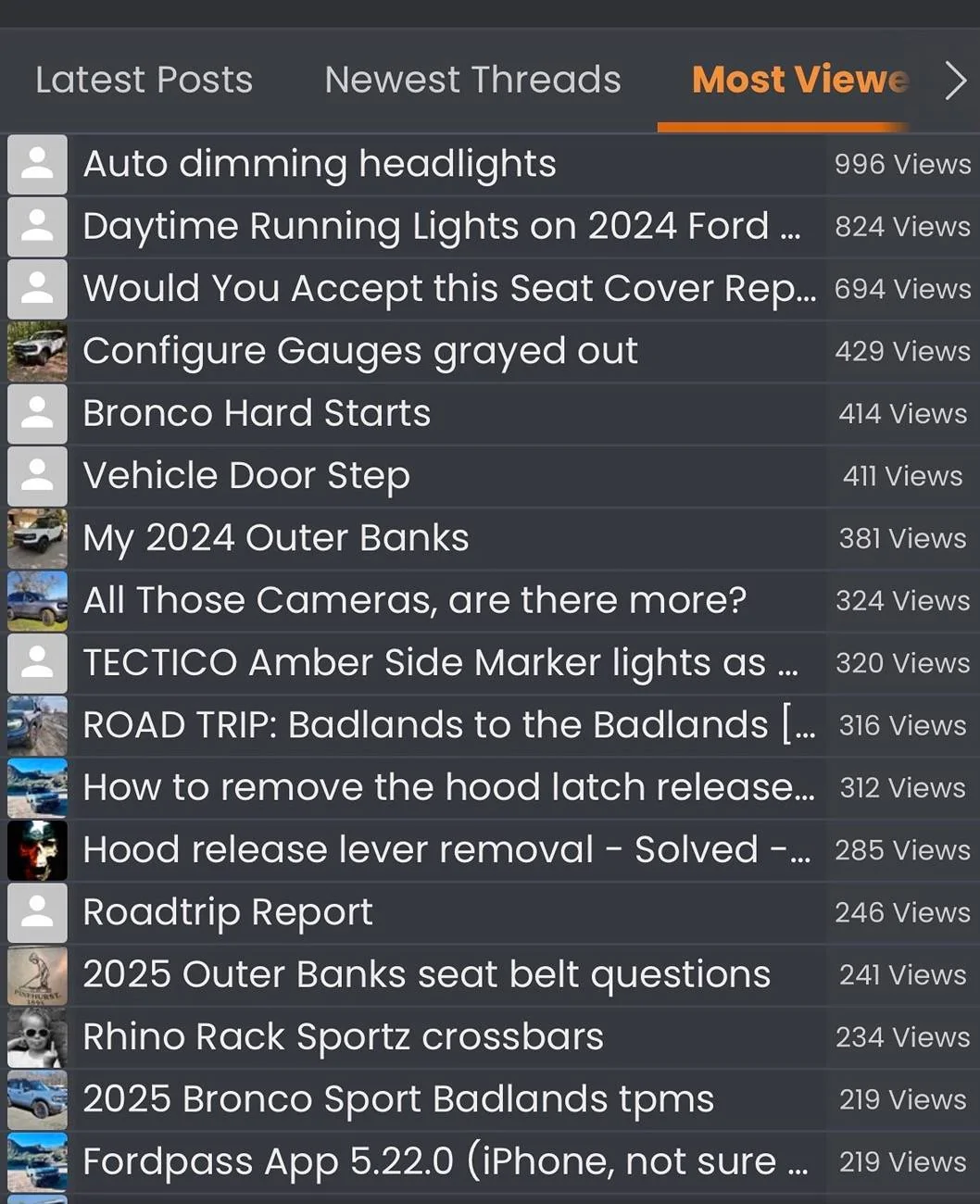Switch to the Latest Posts tab

(x=144, y=80)
